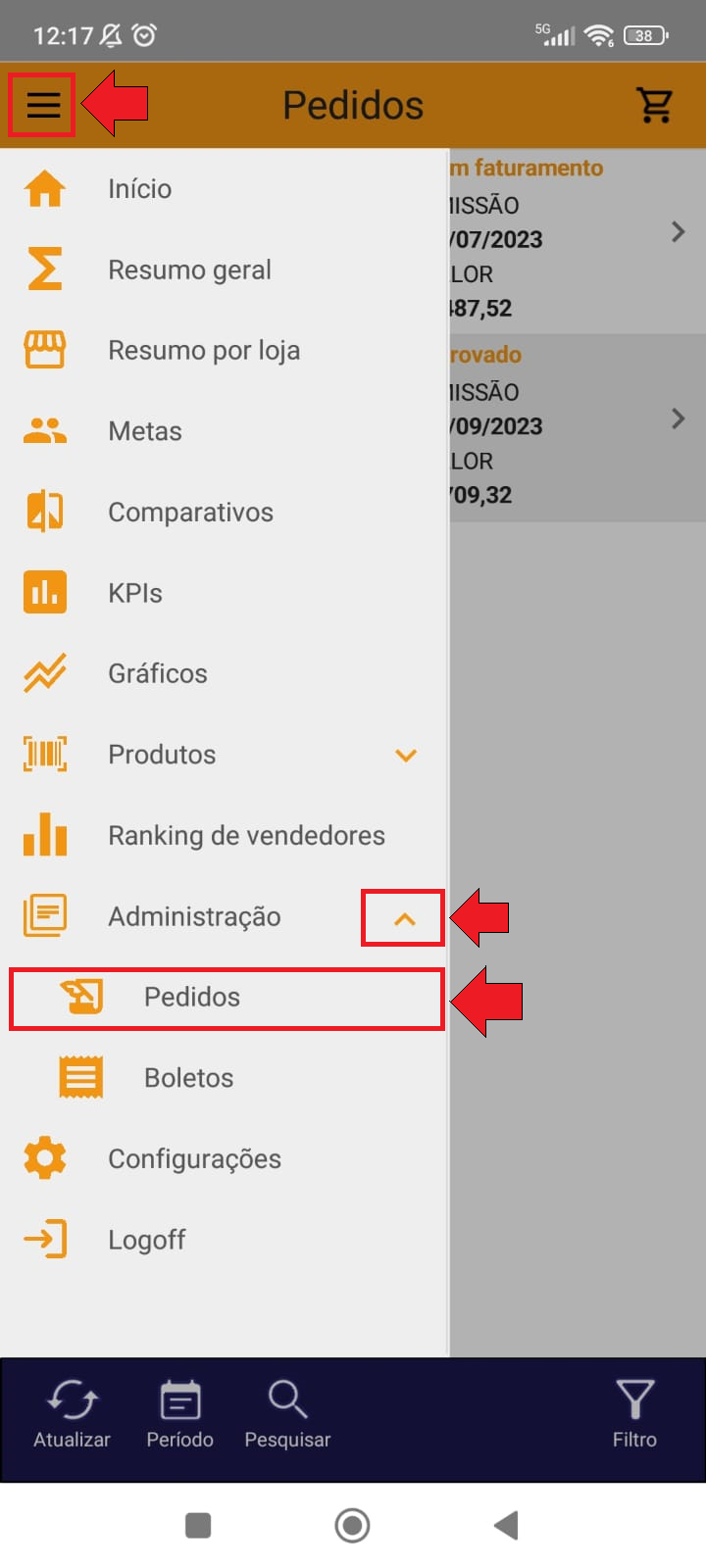The image size is (706, 1568).
Task: Select Pedidos under Administração
Action: 227,998
